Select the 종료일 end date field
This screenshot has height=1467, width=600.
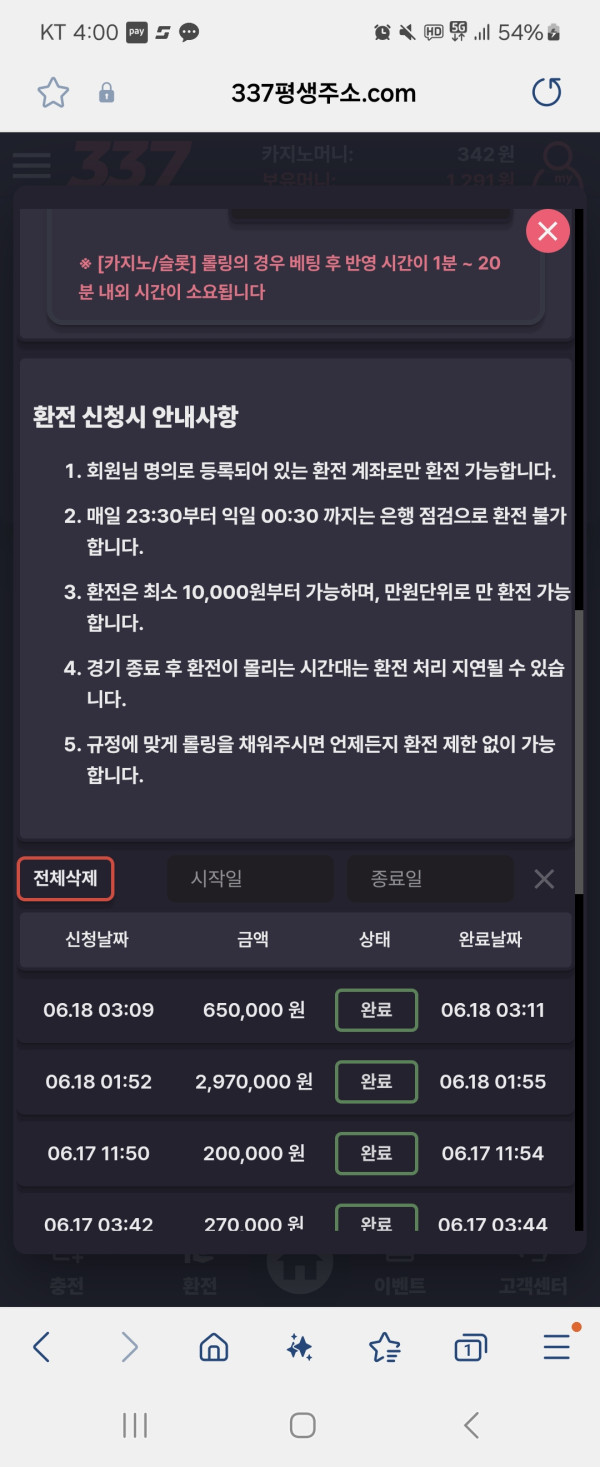429,879
